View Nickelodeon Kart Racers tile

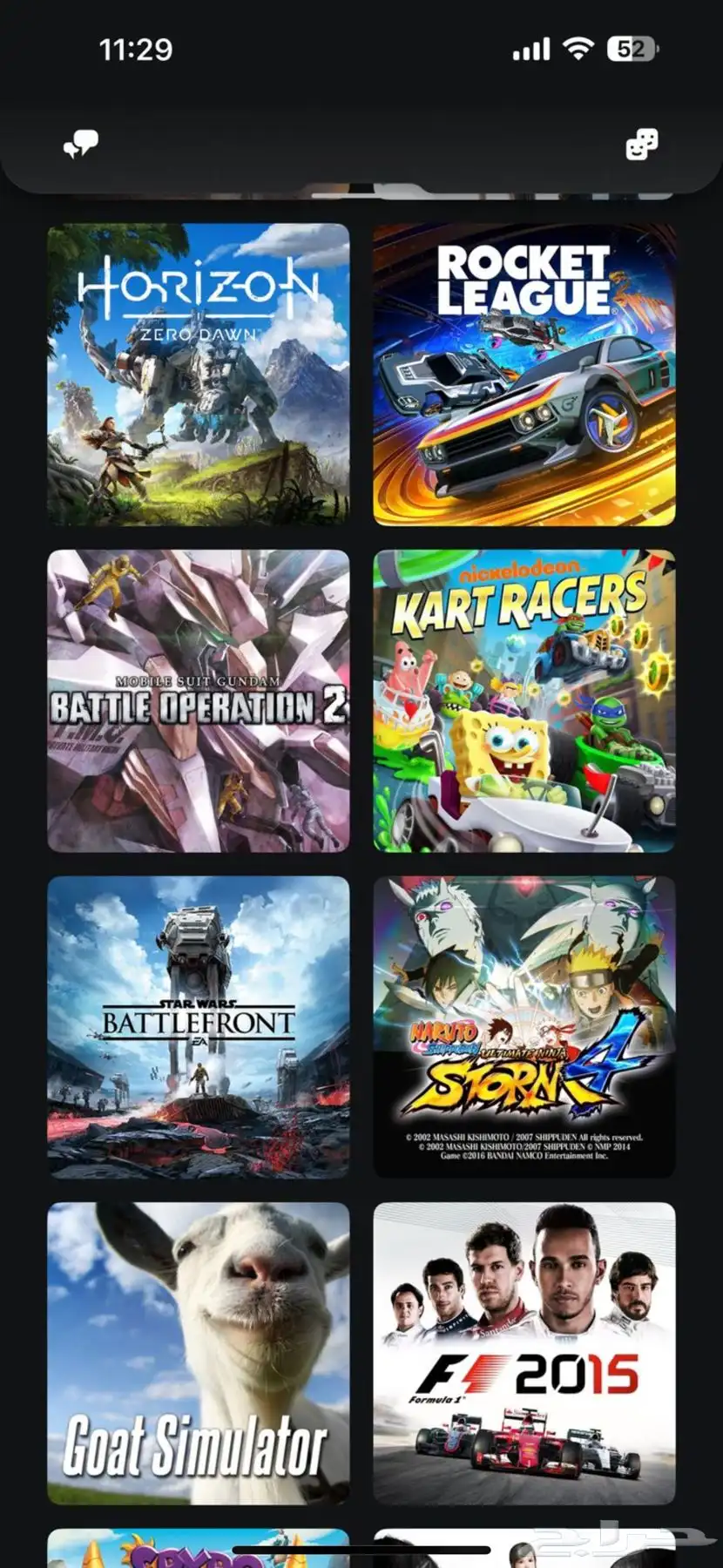[524, 700]
